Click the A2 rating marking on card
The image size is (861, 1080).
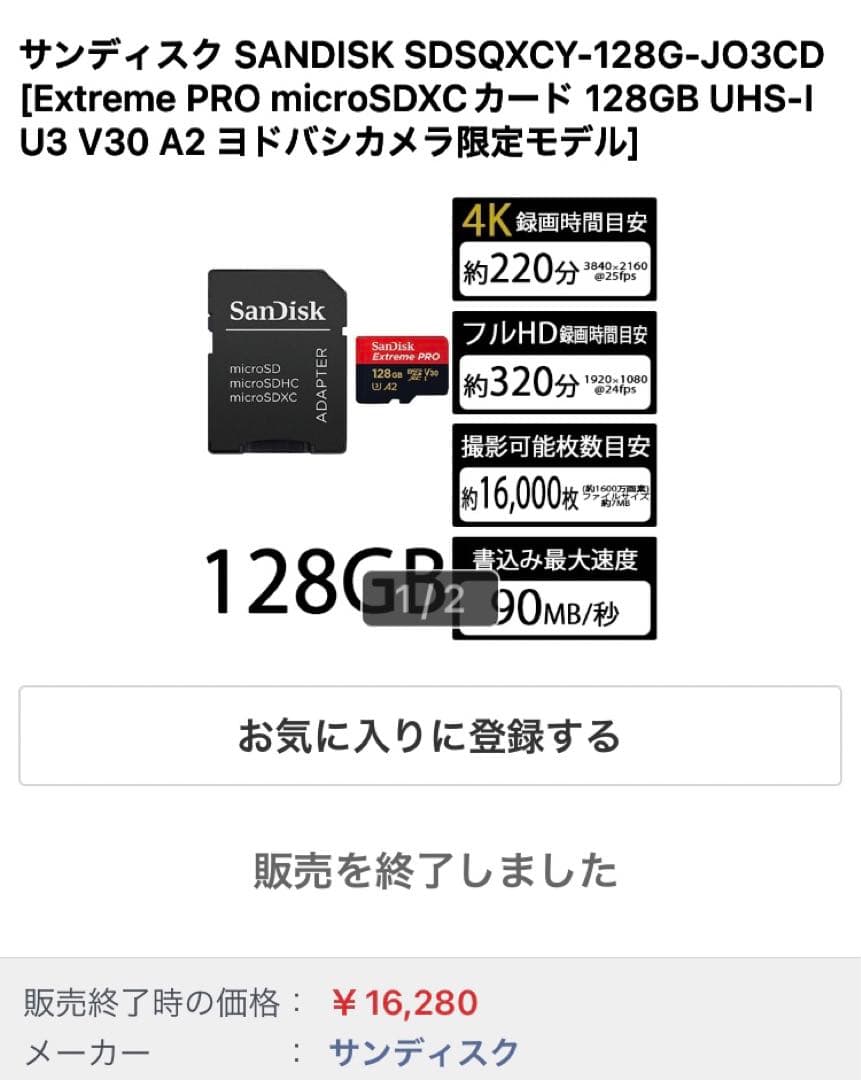click(x=390, y=386)
